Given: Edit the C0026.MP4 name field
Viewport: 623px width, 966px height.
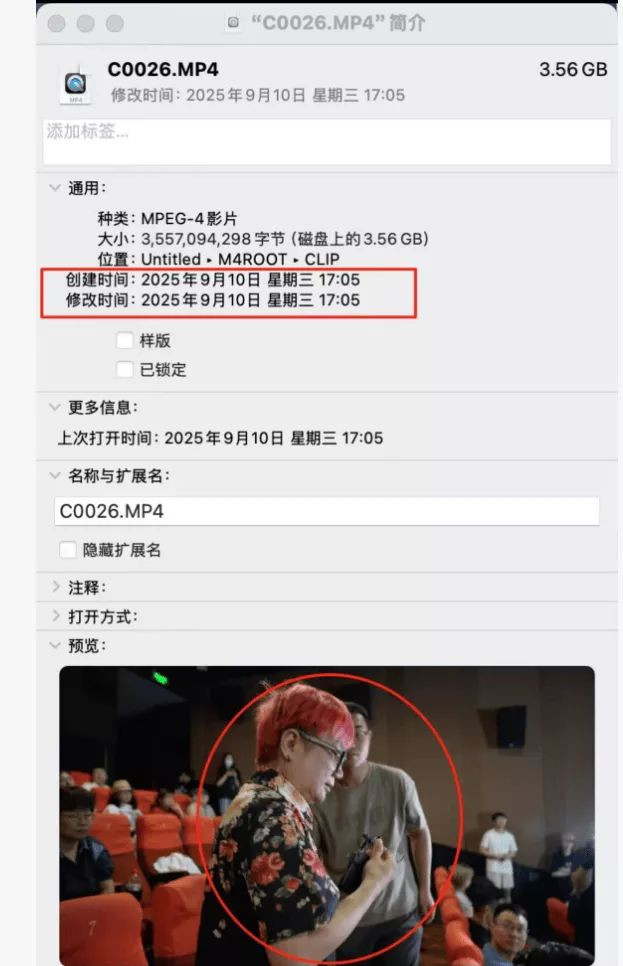Looking at the screenshot, I should click(326, 511).
